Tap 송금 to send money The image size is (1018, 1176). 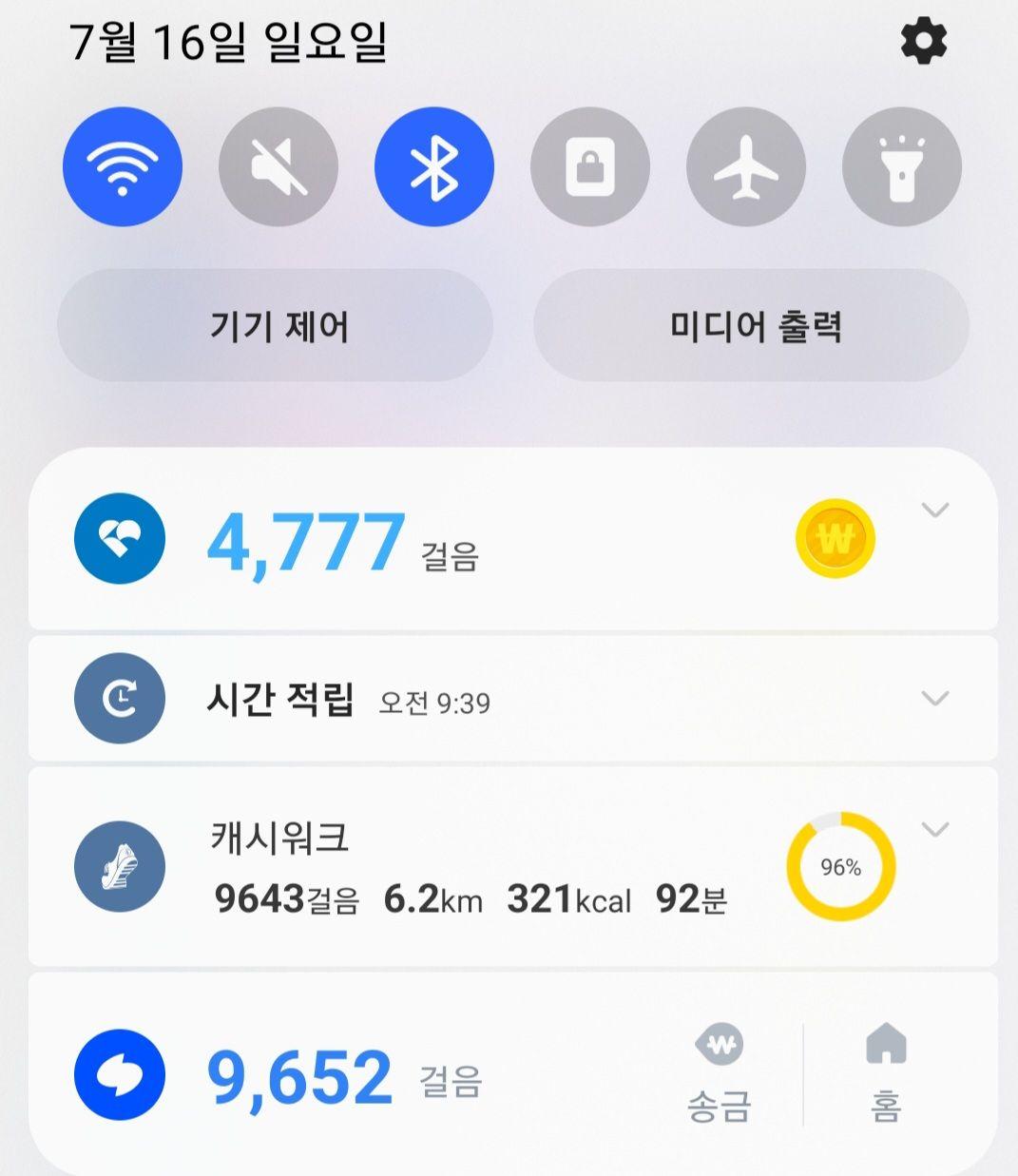[x=720, y=1073]
